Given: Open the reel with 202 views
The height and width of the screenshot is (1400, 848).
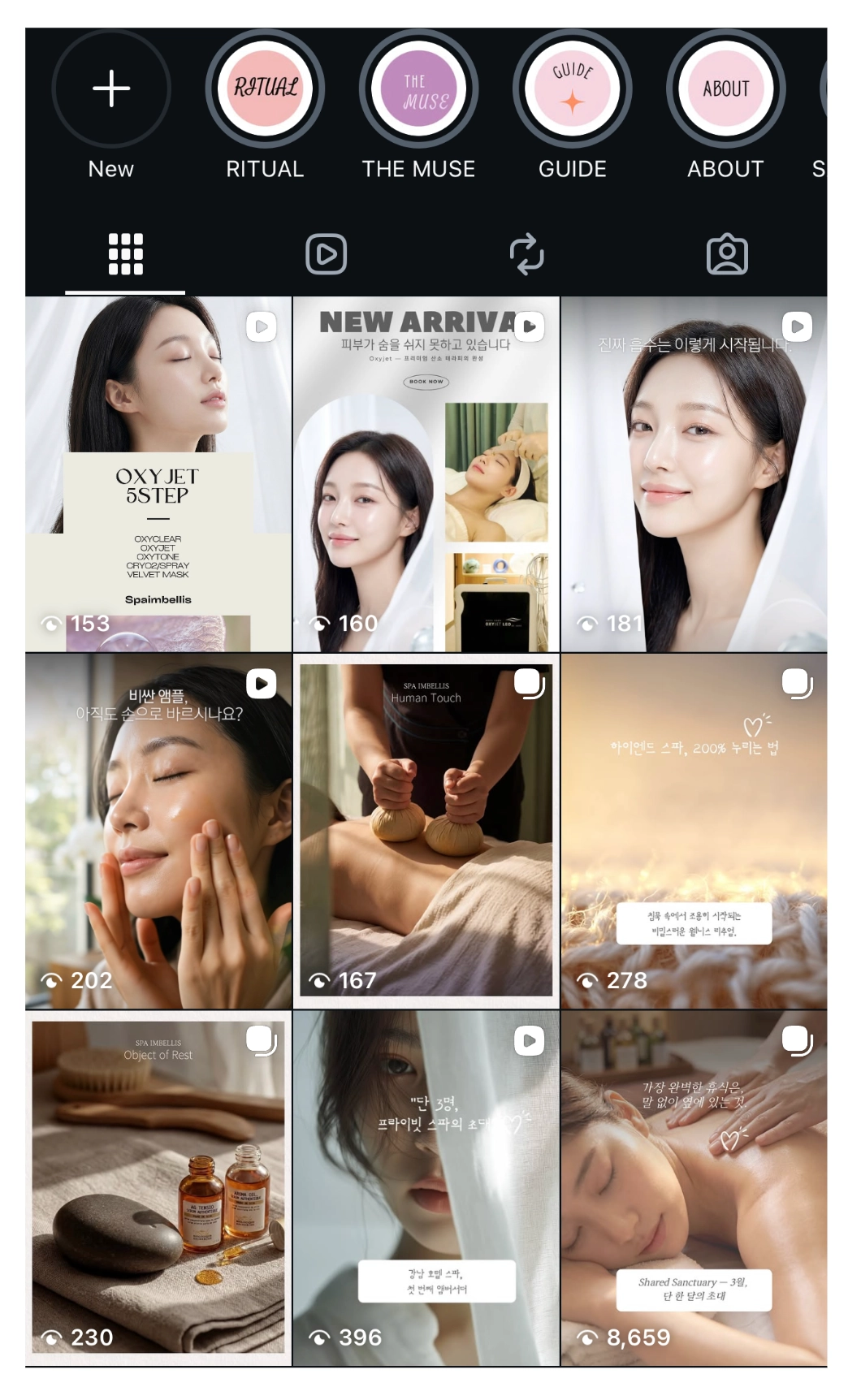Looking at the screenshot, I should 158,831.
